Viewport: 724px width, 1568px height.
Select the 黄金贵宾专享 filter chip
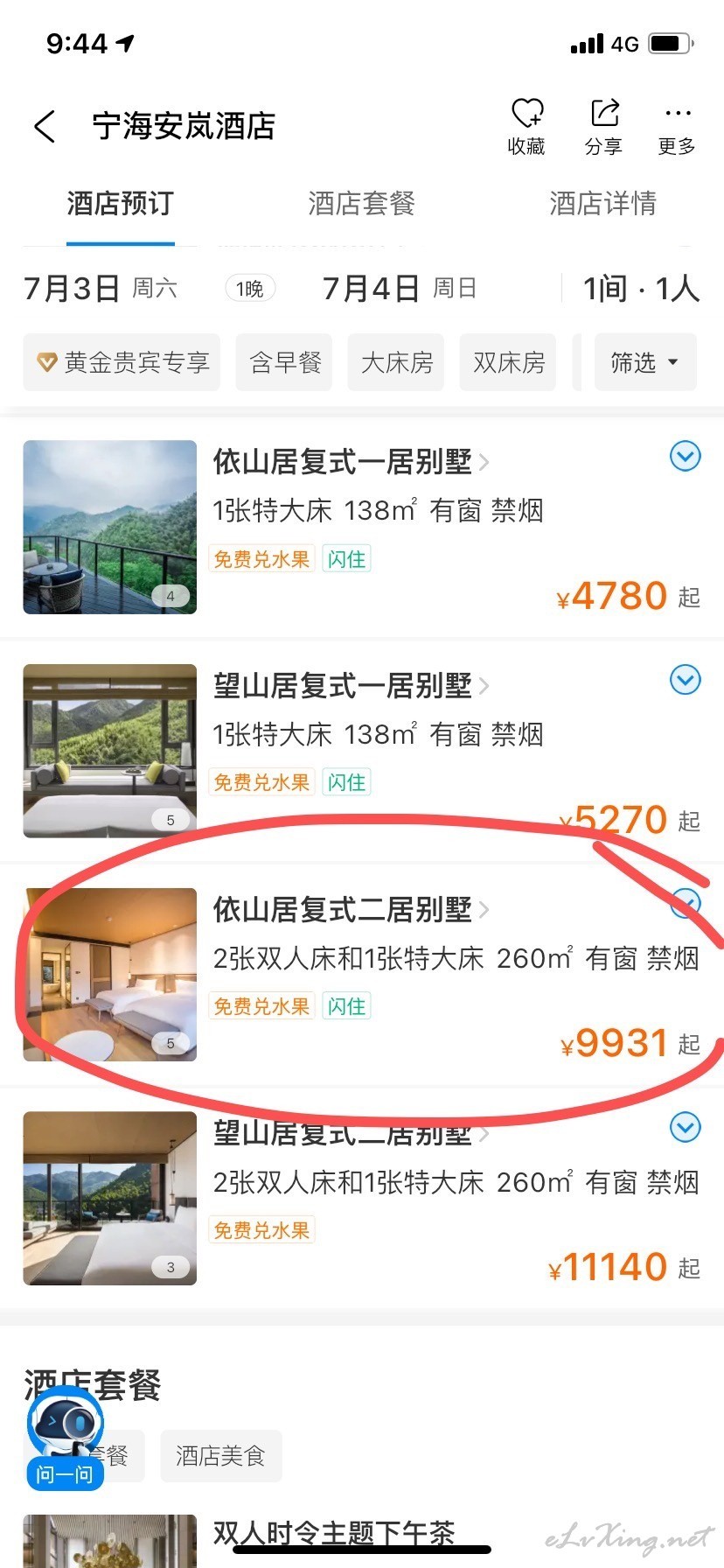click(122, 361)
